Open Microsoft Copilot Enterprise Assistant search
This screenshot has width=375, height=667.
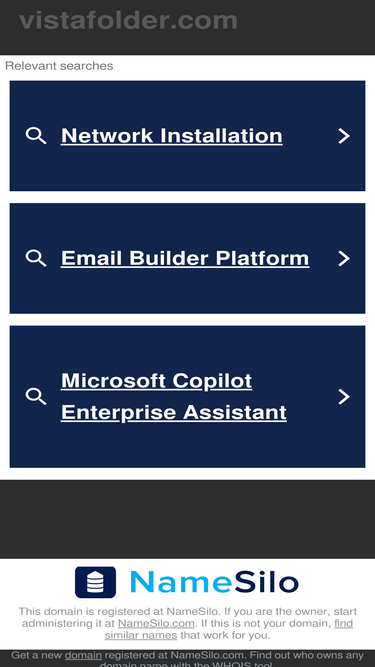click(x=187, y=396)
